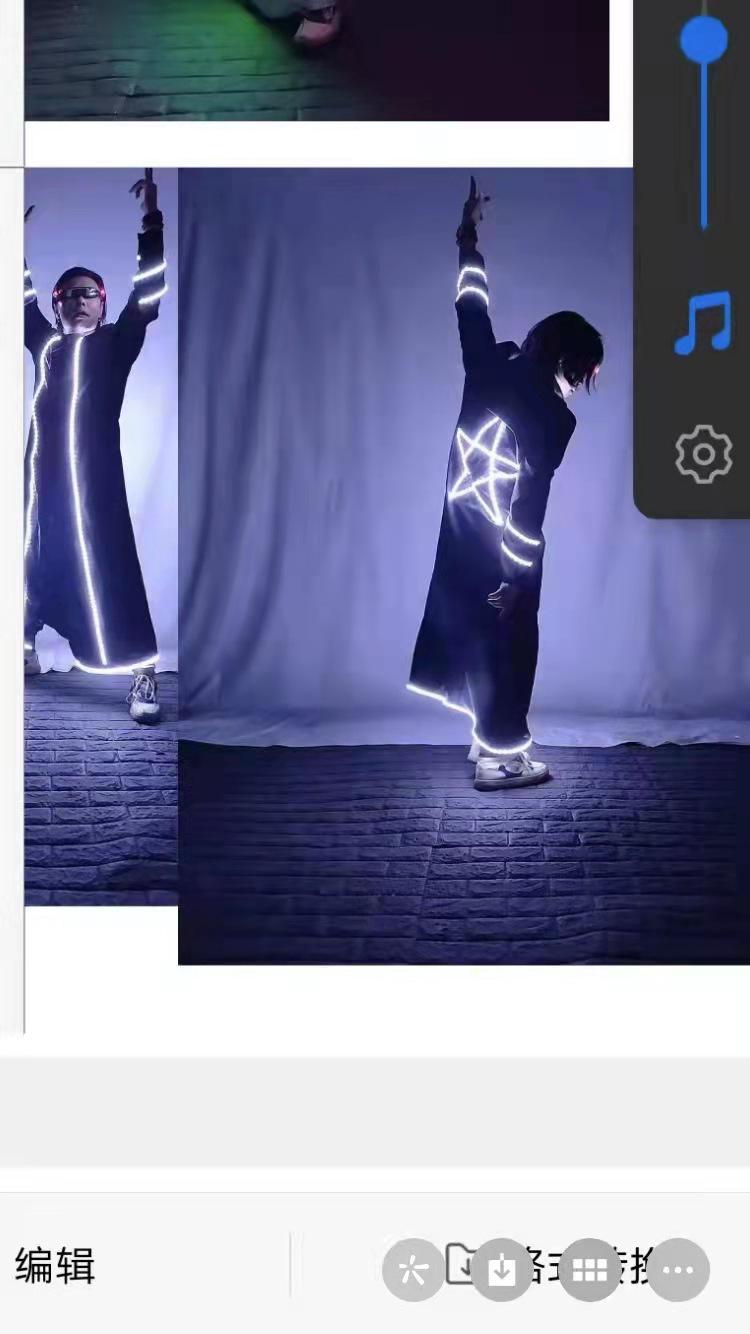Open the settings gear
Screen dimensions: 750x1334
tap(703, 455)
